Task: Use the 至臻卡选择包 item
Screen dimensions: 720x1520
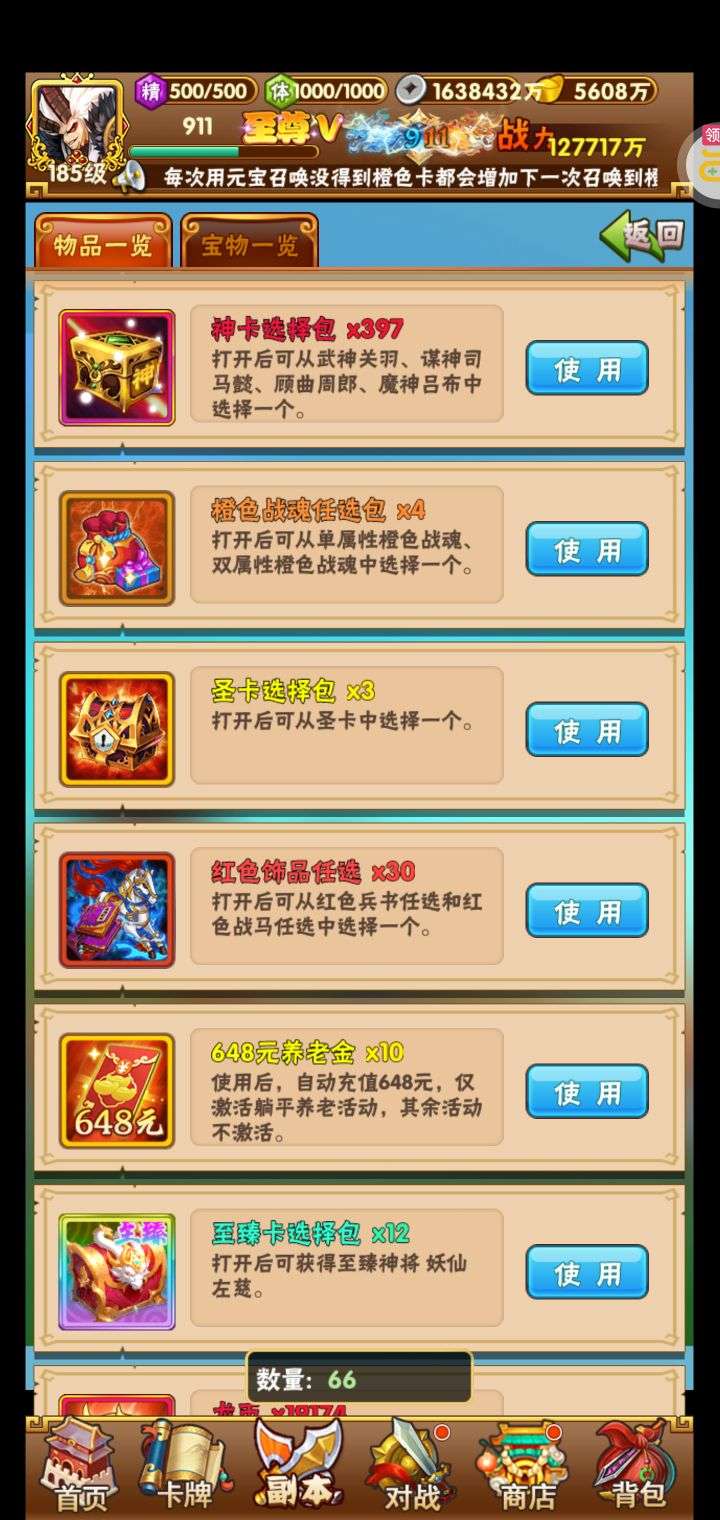Action: 587,1273
